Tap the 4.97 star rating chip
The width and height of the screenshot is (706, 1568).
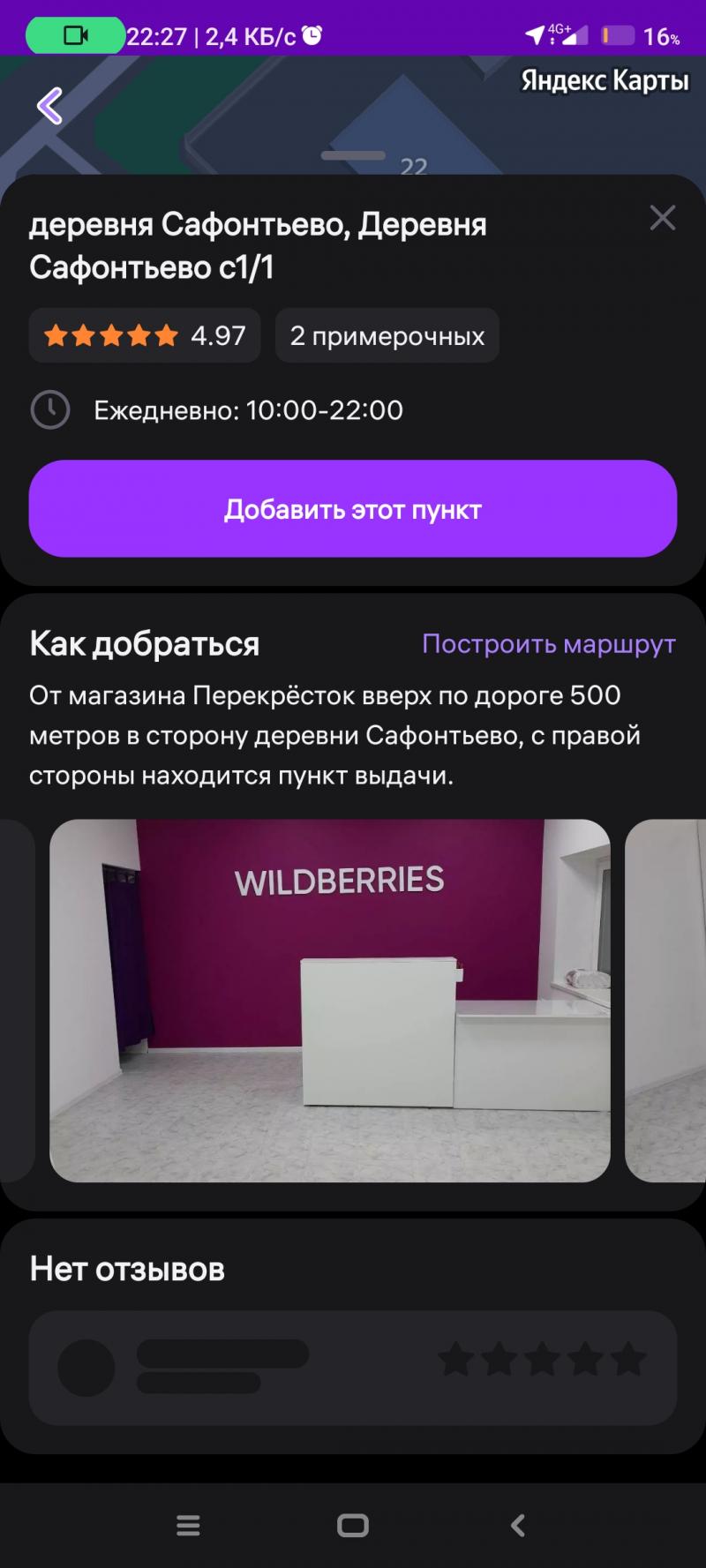pyautogui.click(x=145, y=336)
